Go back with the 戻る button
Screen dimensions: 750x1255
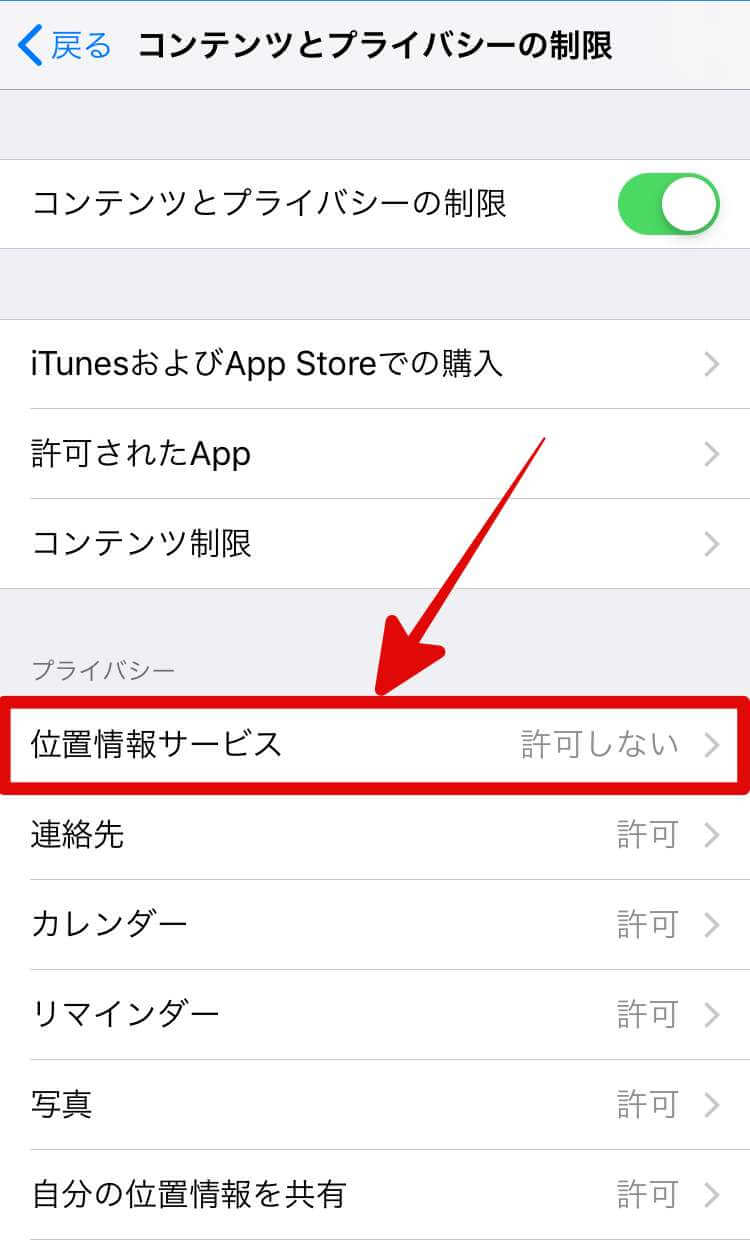pos(66,46)
